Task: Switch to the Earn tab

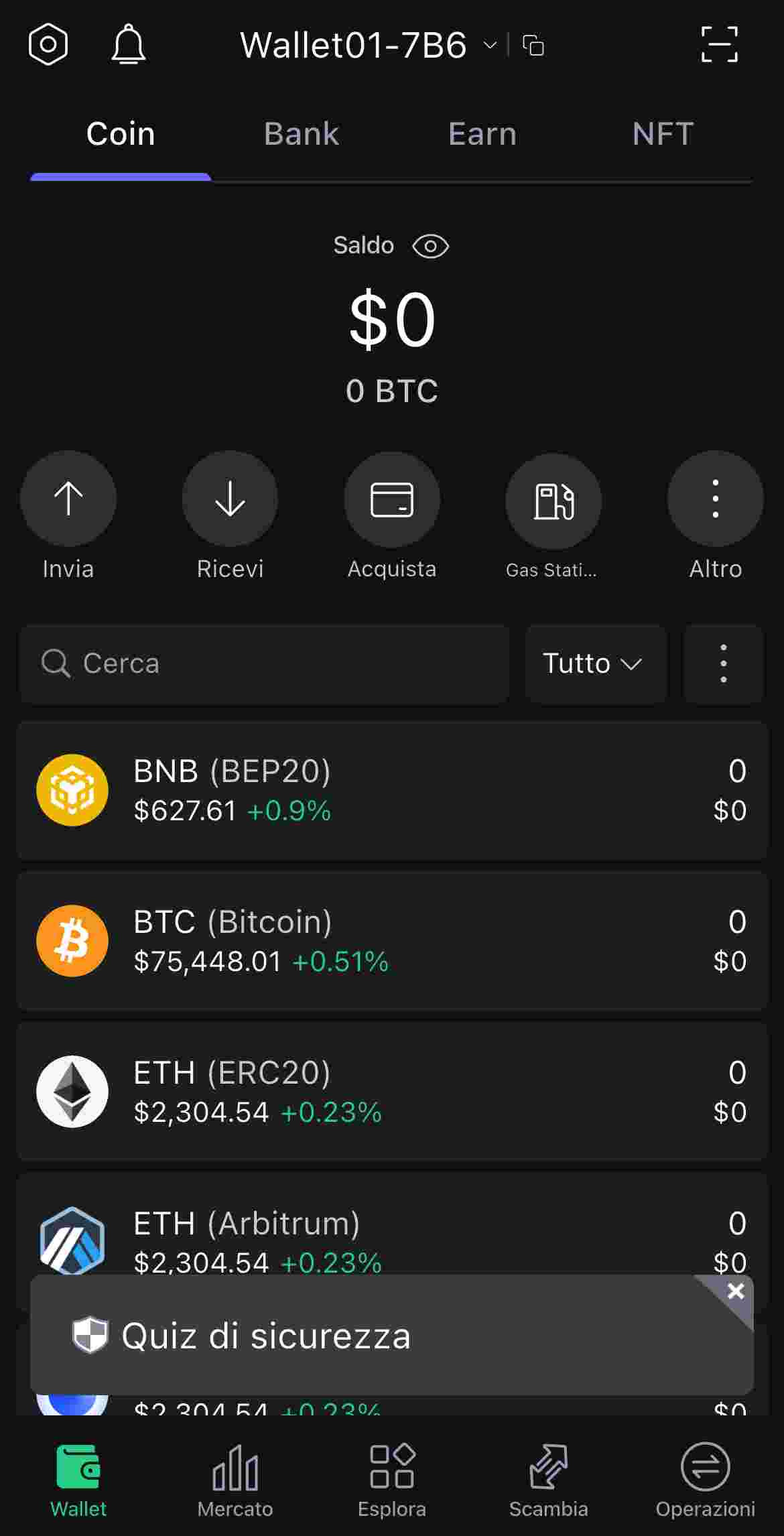Action: [x=482, y=134]
